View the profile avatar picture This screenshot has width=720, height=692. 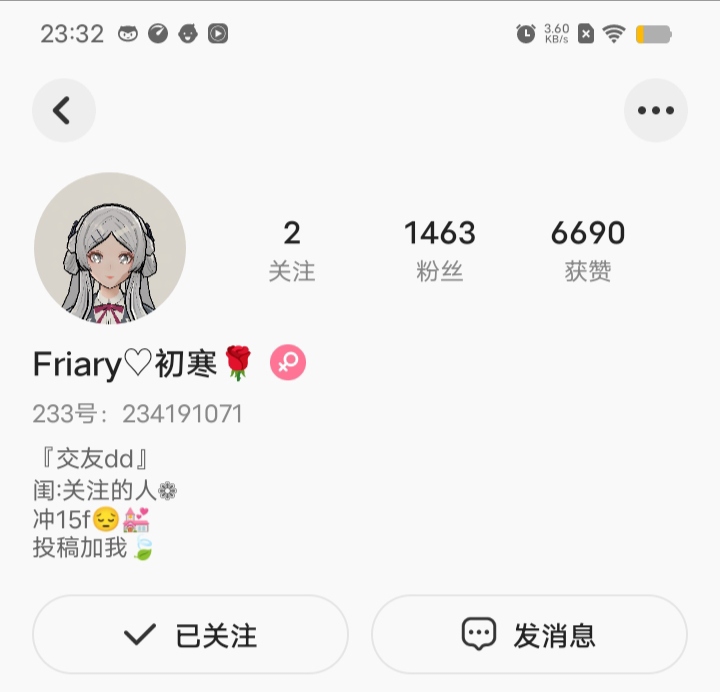(110, 248)
